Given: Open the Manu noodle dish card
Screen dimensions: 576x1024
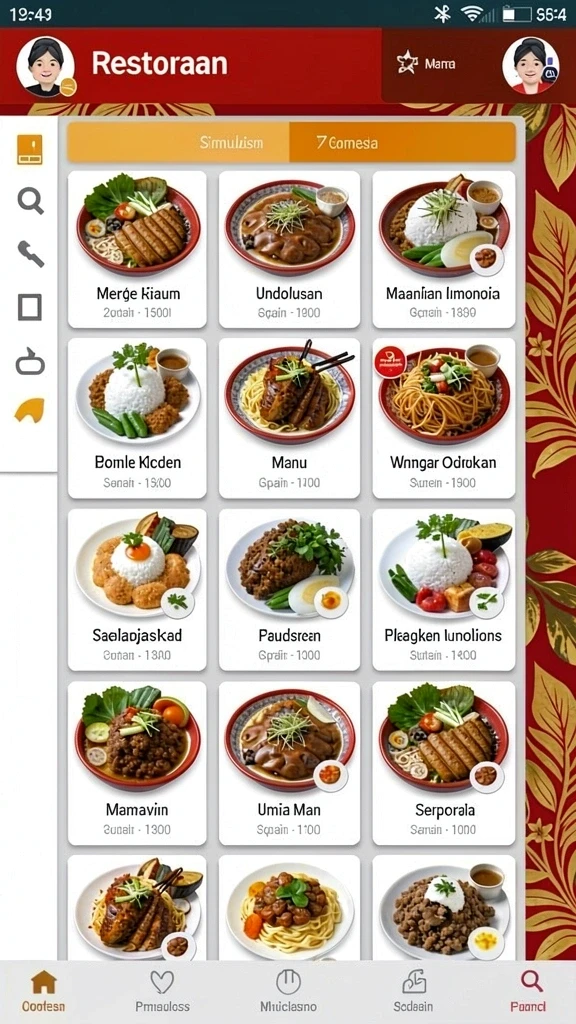Looking at the screenshot, I should (289, 418).
